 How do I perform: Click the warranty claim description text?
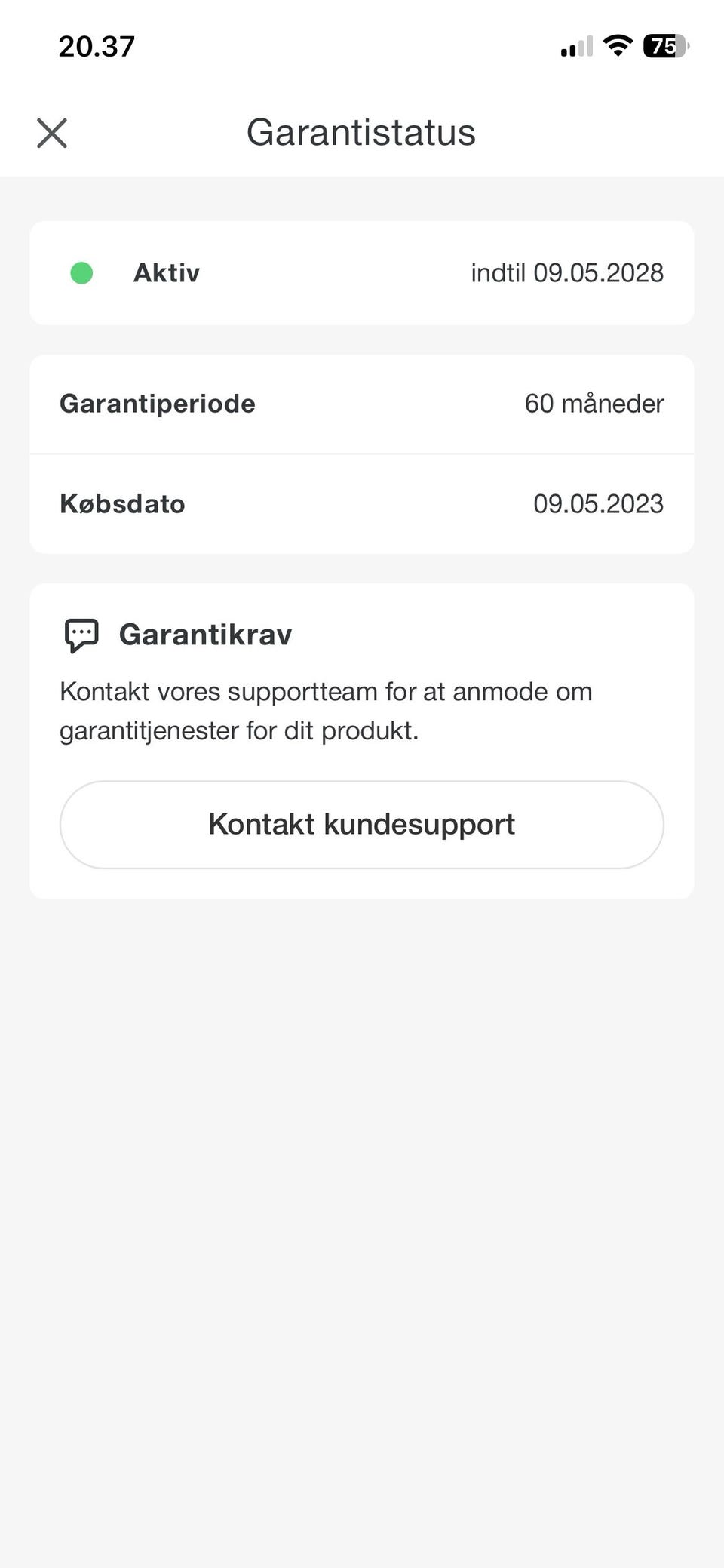click(326, 709)
